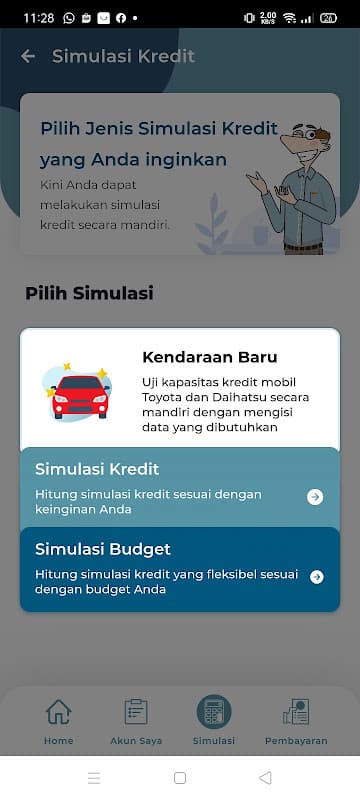360x800 pixels.
Task: Switch to the Home tab
Action: (59, 721)
